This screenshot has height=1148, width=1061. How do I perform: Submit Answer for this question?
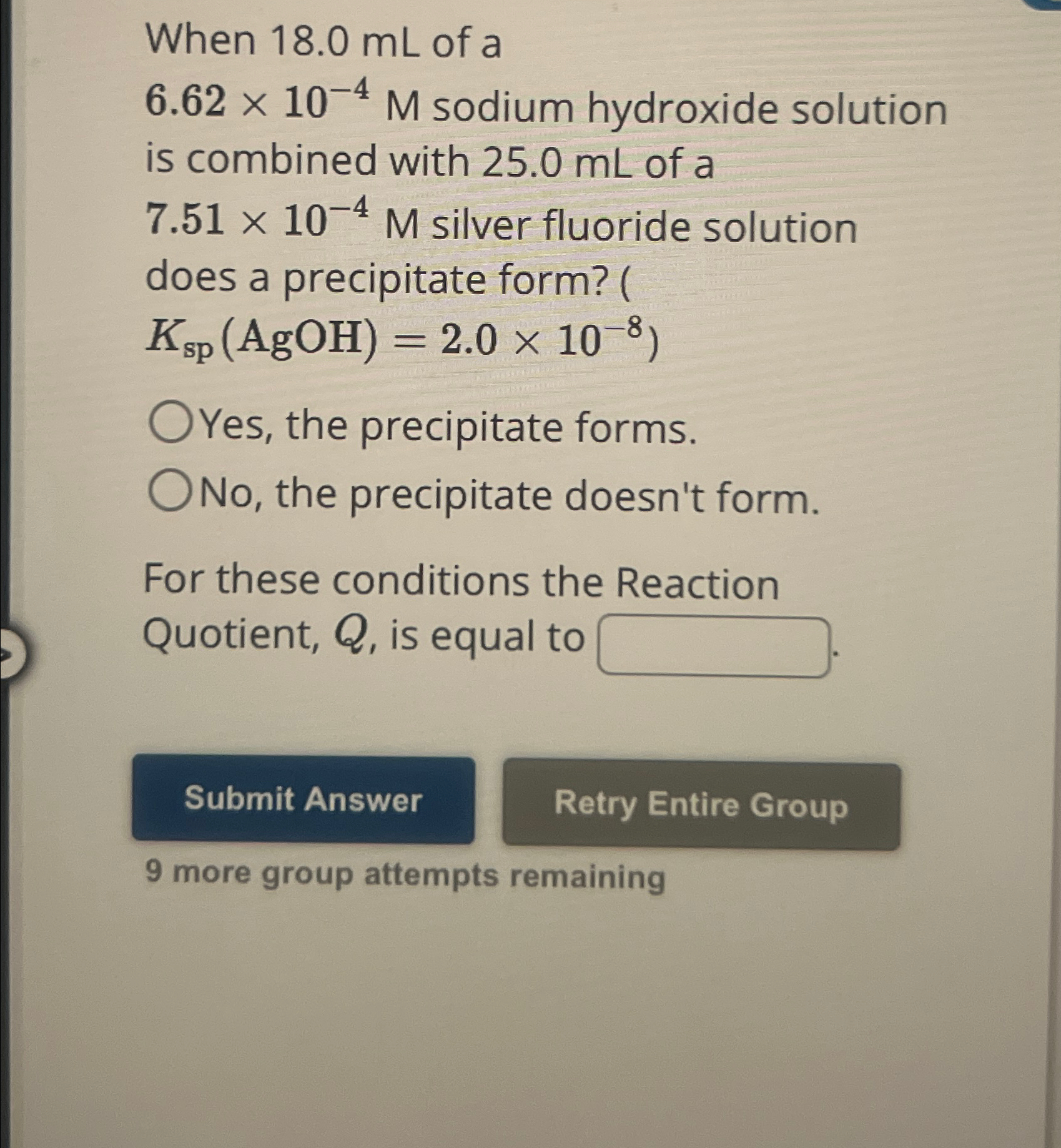(x=303, y=799)
